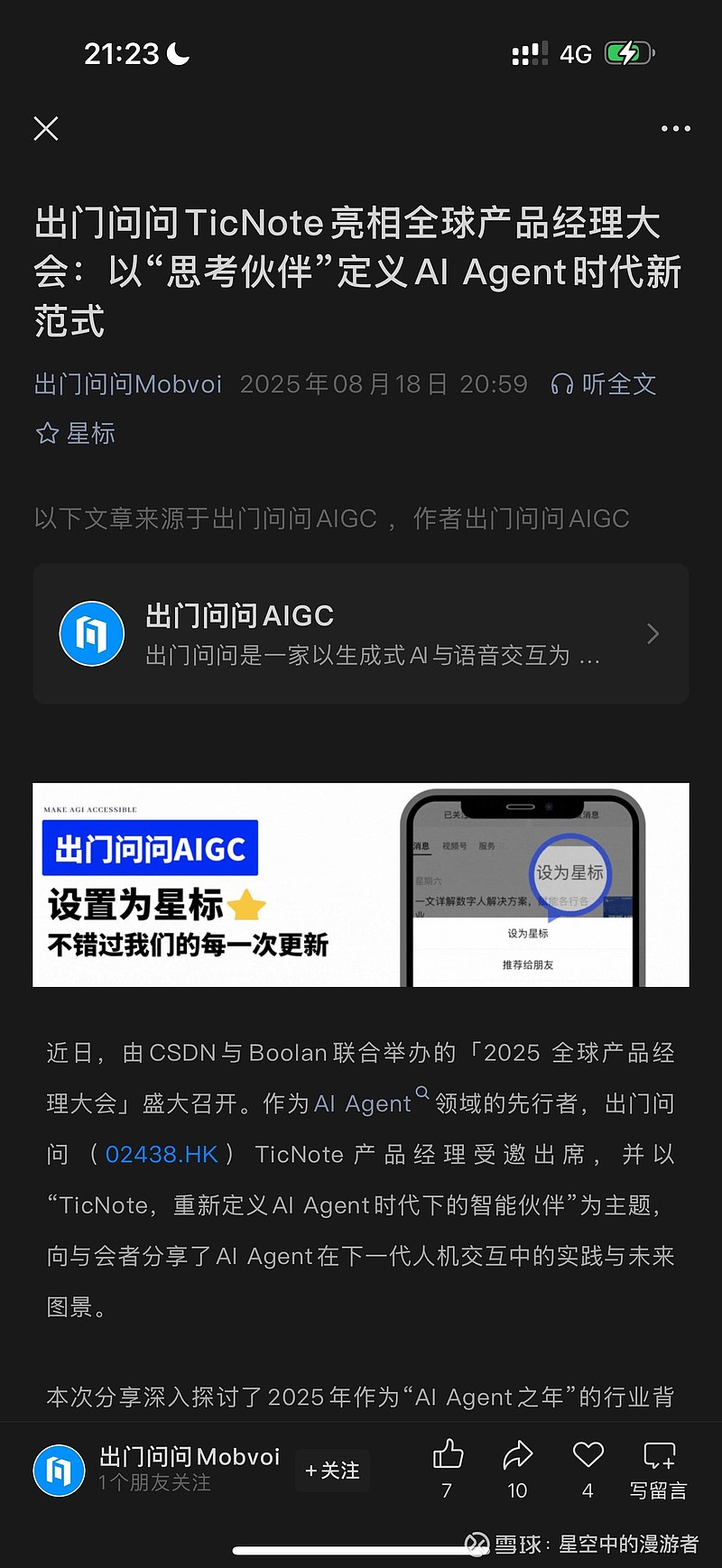Open the 出门问问AIGC account card
Image resolution: width=722 pixels, height=1568 pixels.
(361, 633)
